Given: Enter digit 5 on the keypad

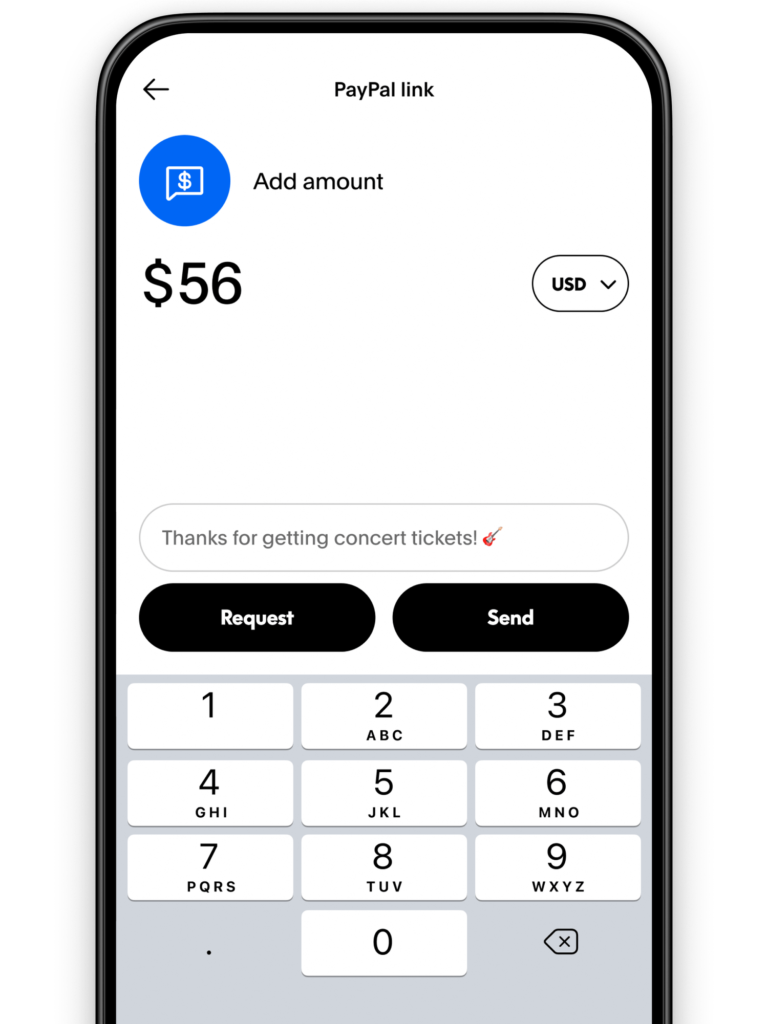Looking at the screenshot, I should coord(384,792).
